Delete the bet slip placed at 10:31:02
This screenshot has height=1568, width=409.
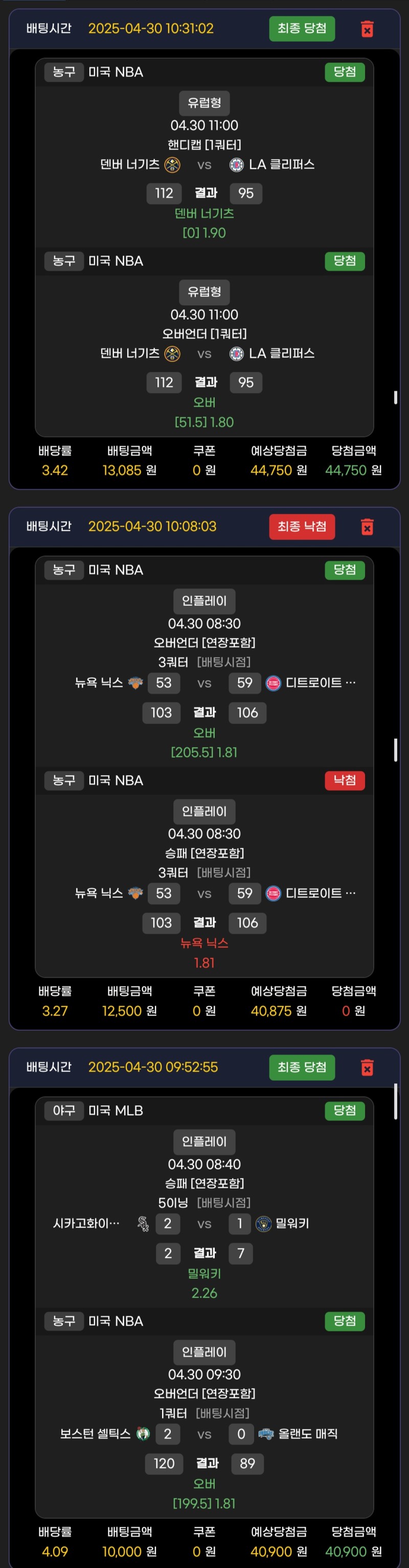(x=367, y=29)
